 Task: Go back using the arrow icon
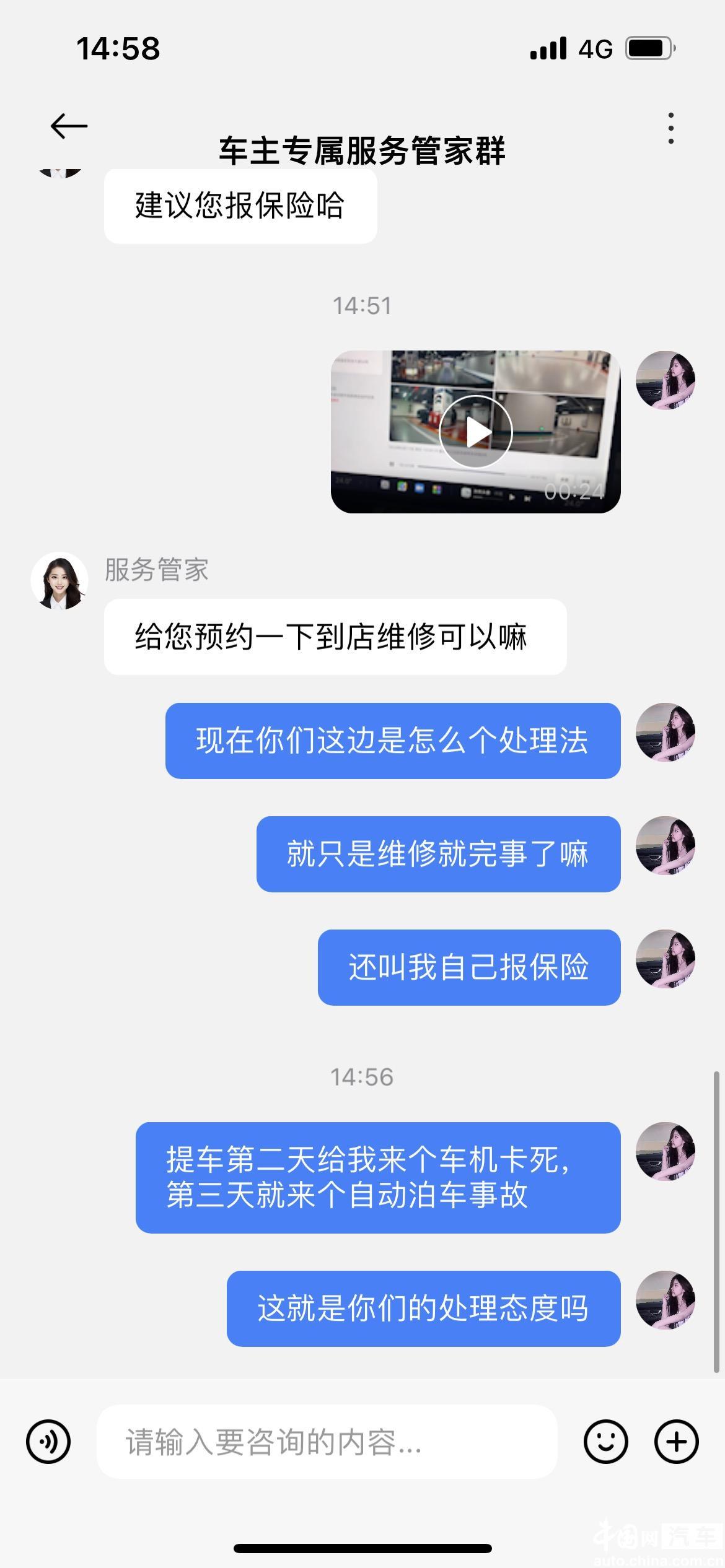(69, 126)
